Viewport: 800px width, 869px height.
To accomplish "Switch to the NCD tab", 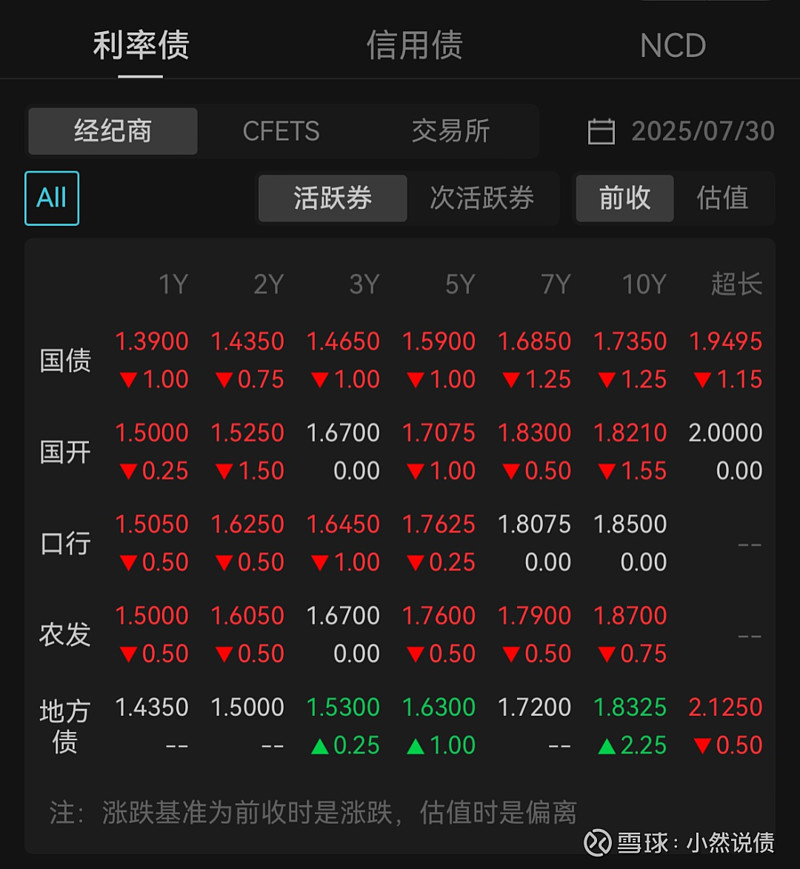I will tap(672, 44).
